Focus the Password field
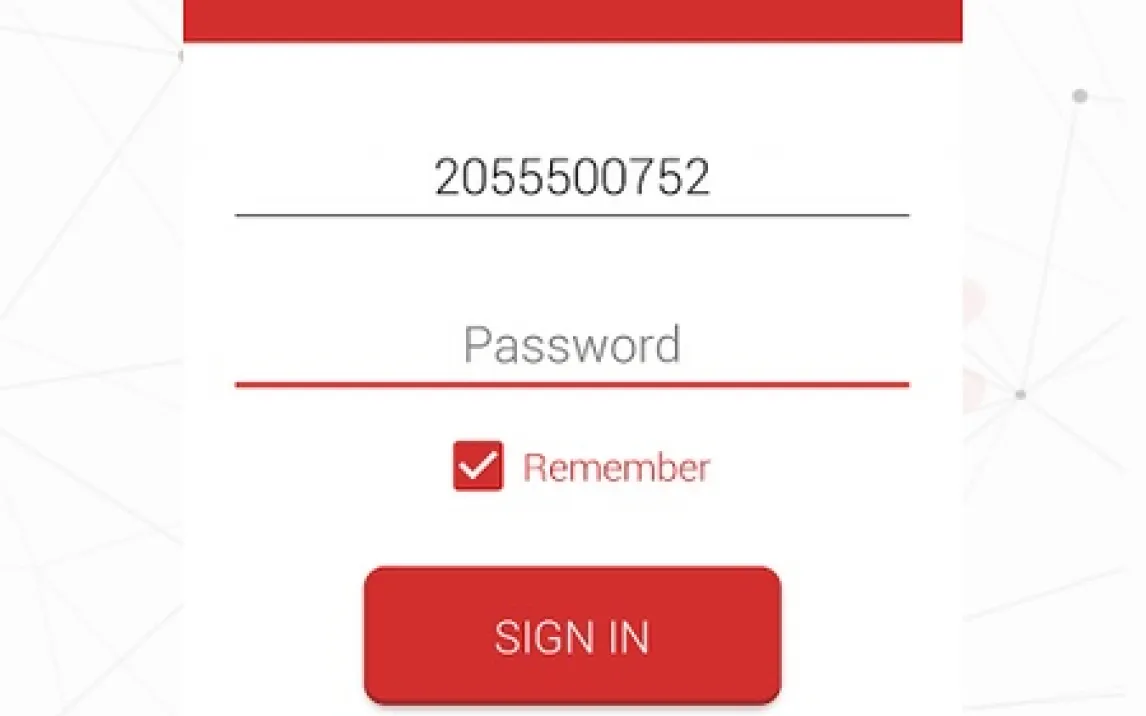Screen dimensions: 1146x716 pos(572,346)
